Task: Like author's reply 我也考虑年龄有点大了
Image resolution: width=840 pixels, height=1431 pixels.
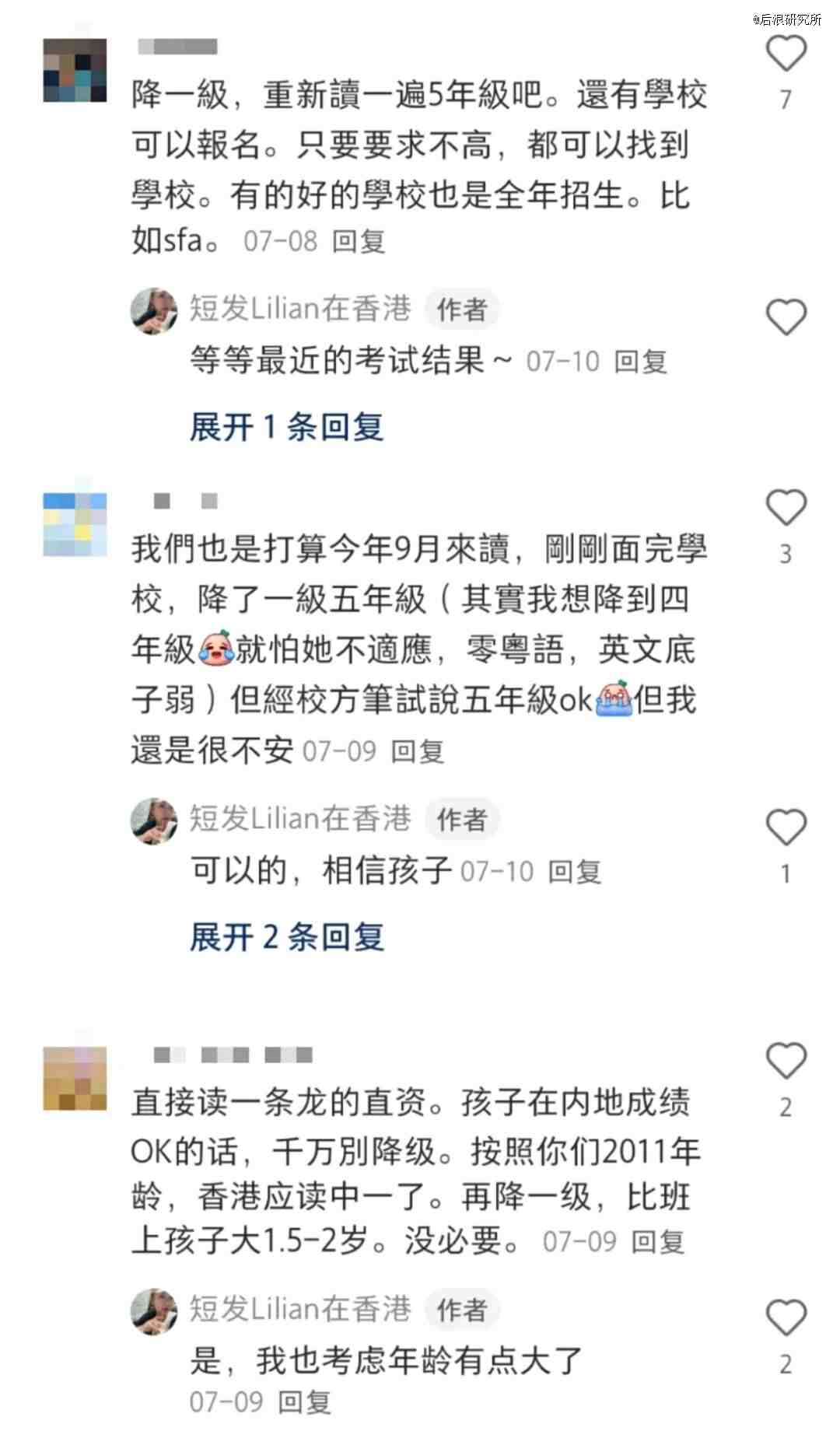Action: [x=786, y=1318]
